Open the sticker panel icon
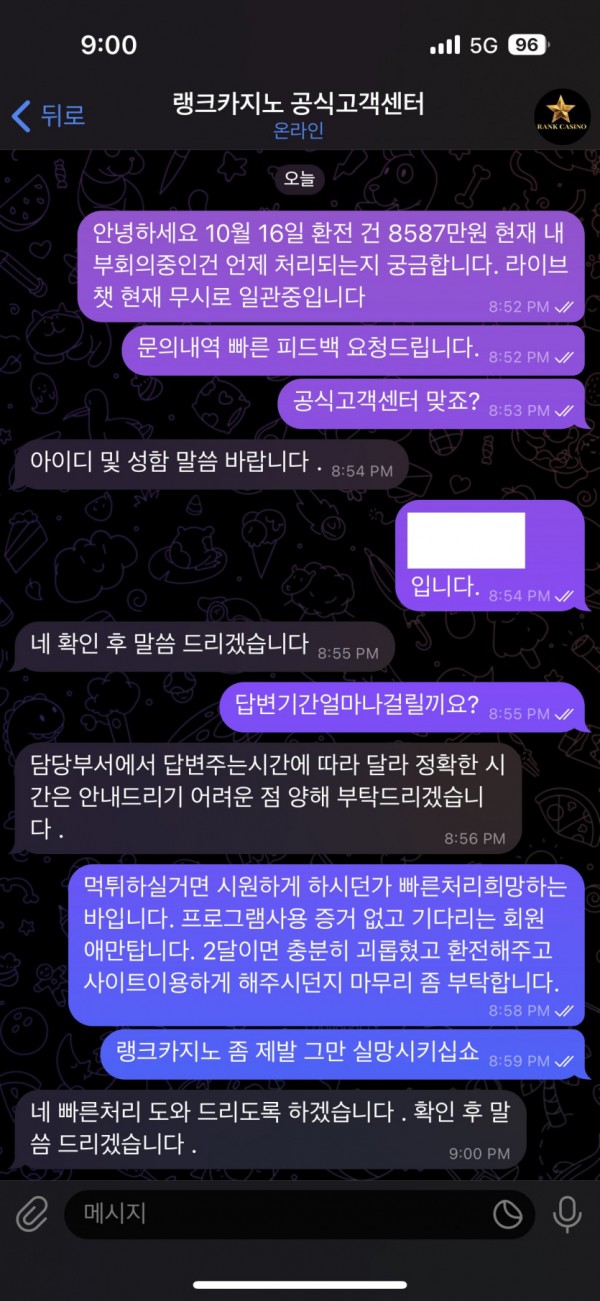 click(x=508, y=1214)
